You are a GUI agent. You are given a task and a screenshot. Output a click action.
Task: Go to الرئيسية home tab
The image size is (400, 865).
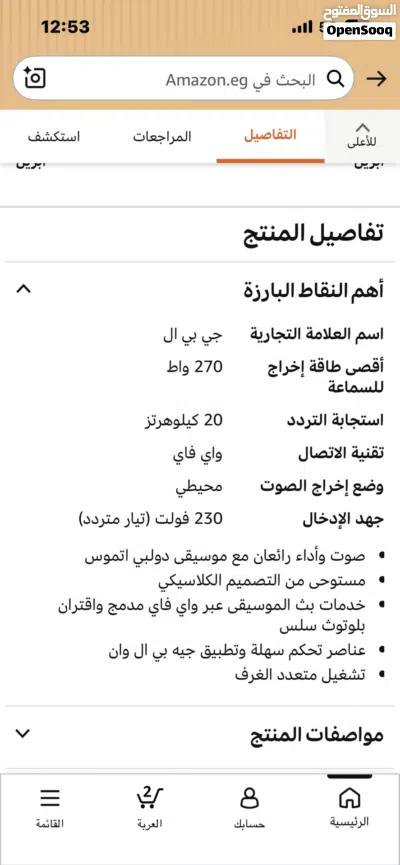coord(349,808)
